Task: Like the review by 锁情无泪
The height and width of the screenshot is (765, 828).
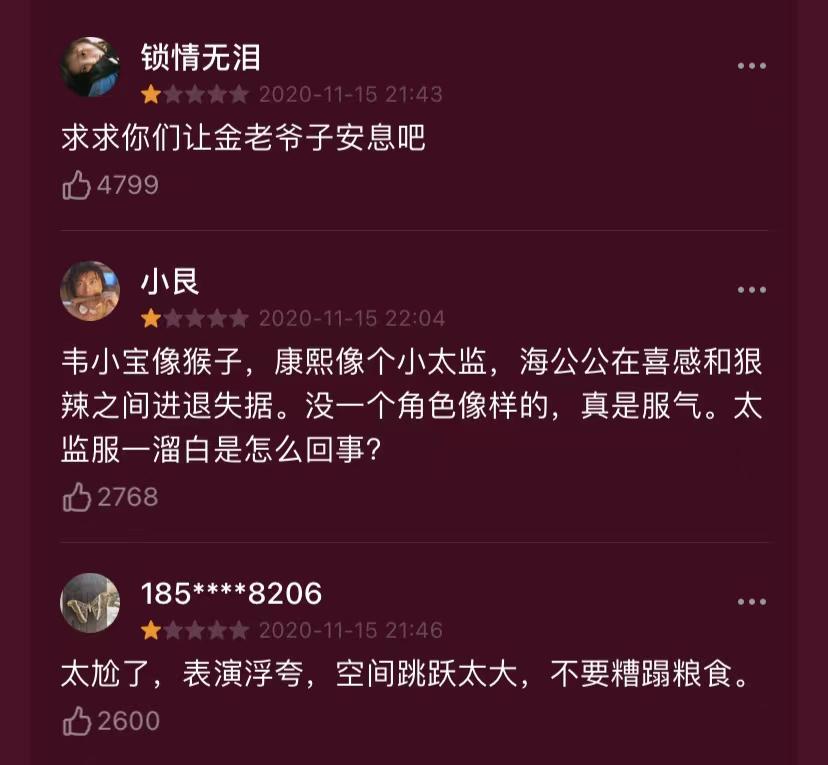Action: point(77,185)
